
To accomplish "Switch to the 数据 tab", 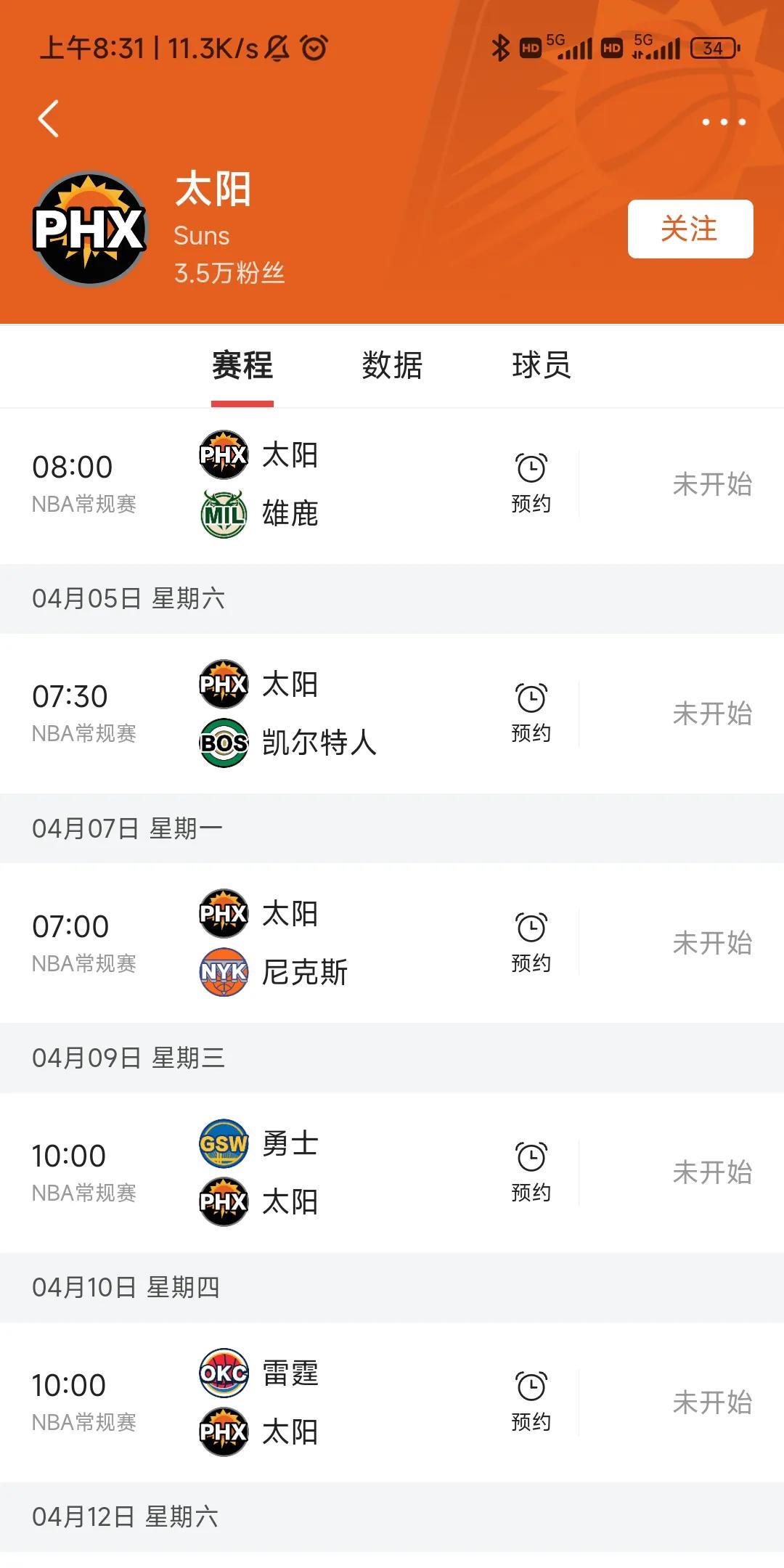I will (x=392, y=365).
